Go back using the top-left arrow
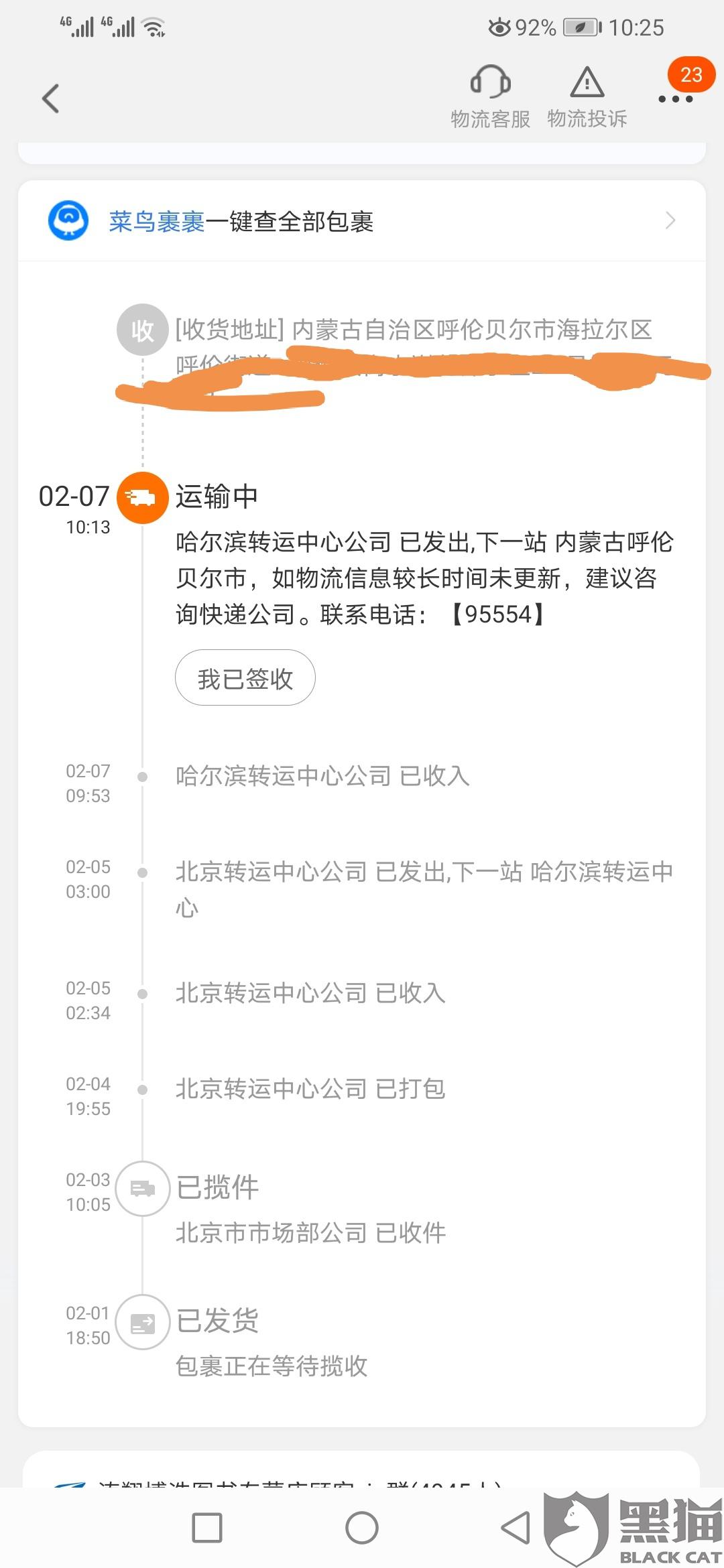724x1568 pixels. click(x=51, y=99)
